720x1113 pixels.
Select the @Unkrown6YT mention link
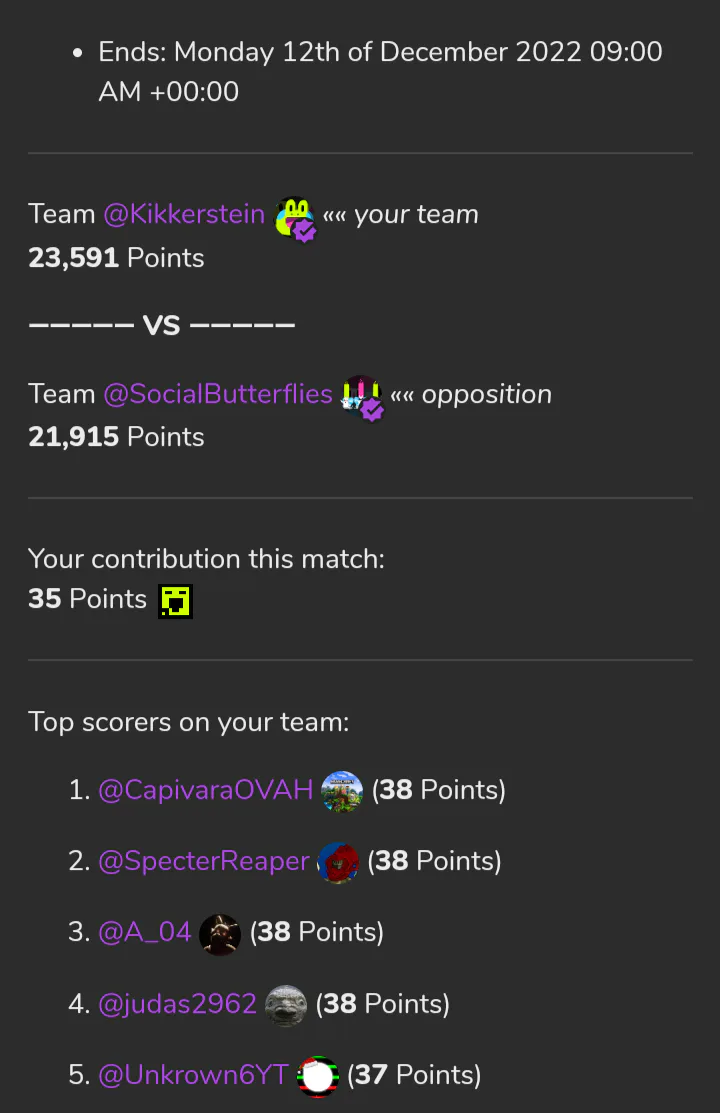(x=193, y=1076)
